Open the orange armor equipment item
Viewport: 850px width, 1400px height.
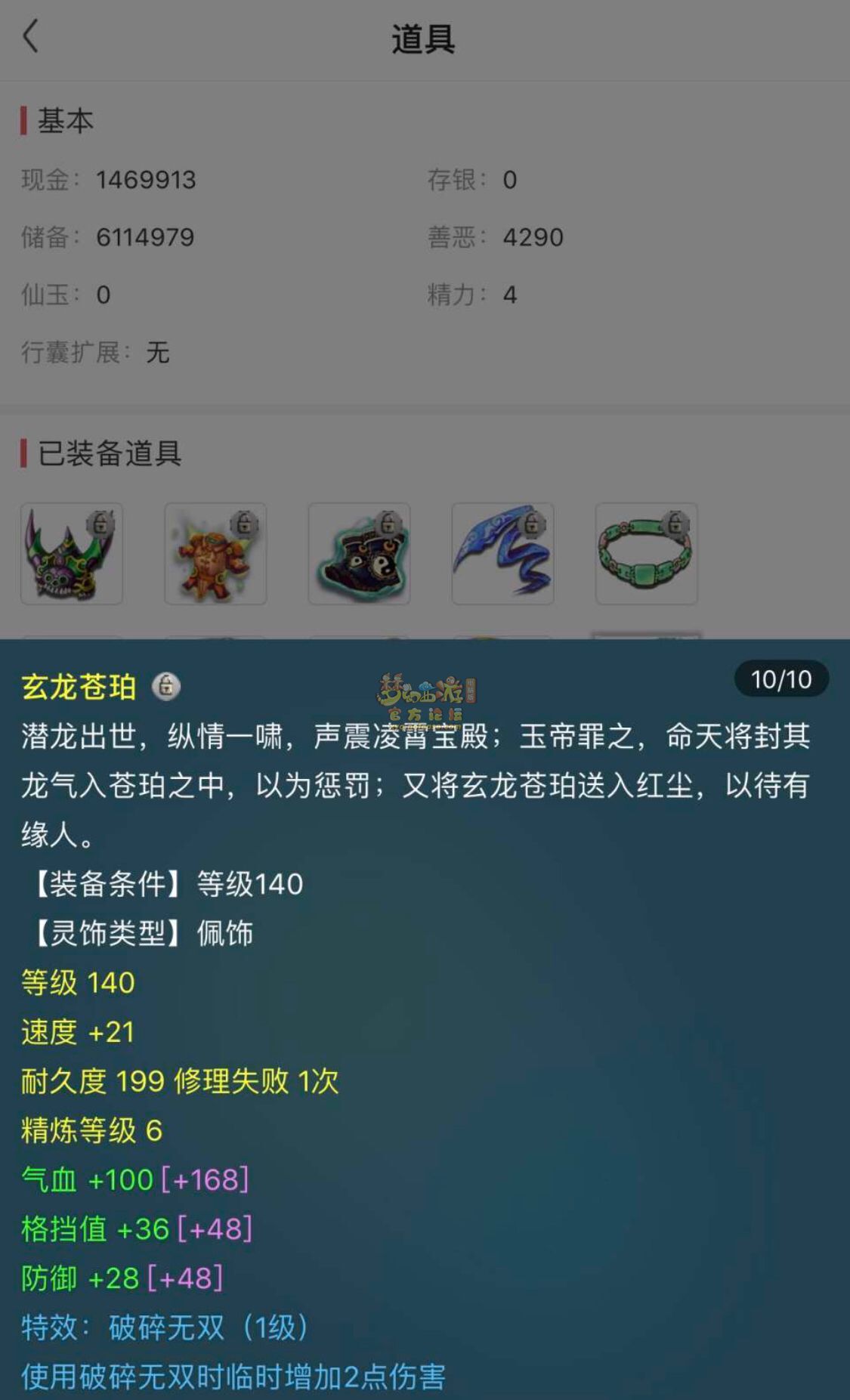click(215, 555)
